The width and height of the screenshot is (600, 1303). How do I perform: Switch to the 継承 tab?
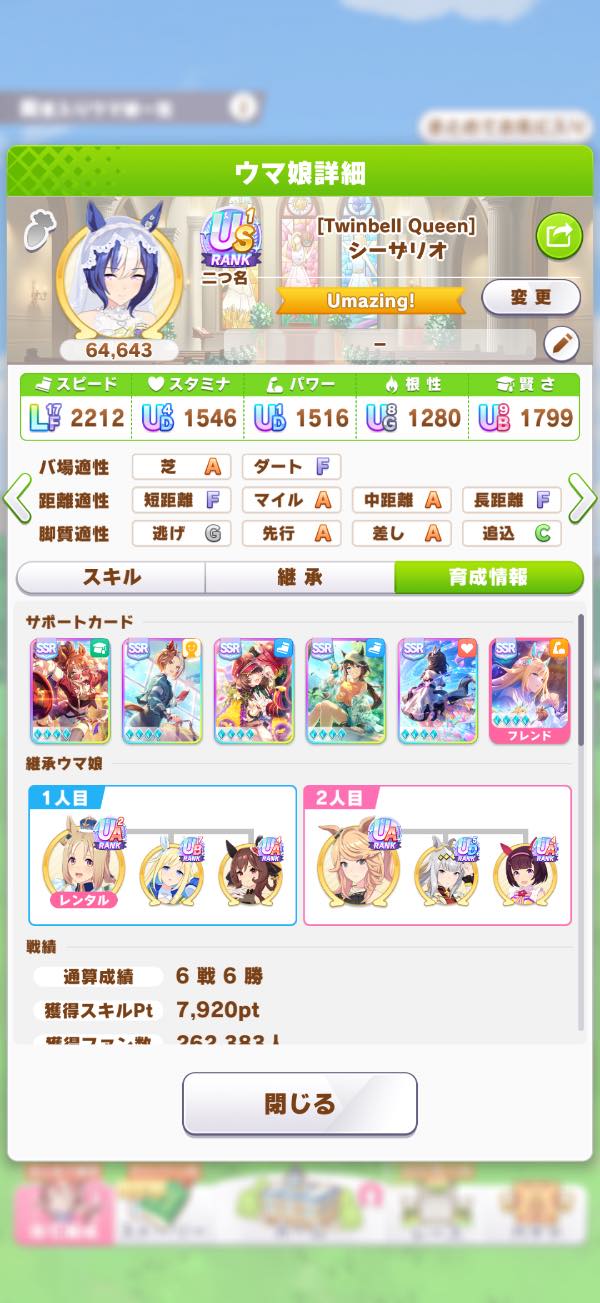coord(299,577)
